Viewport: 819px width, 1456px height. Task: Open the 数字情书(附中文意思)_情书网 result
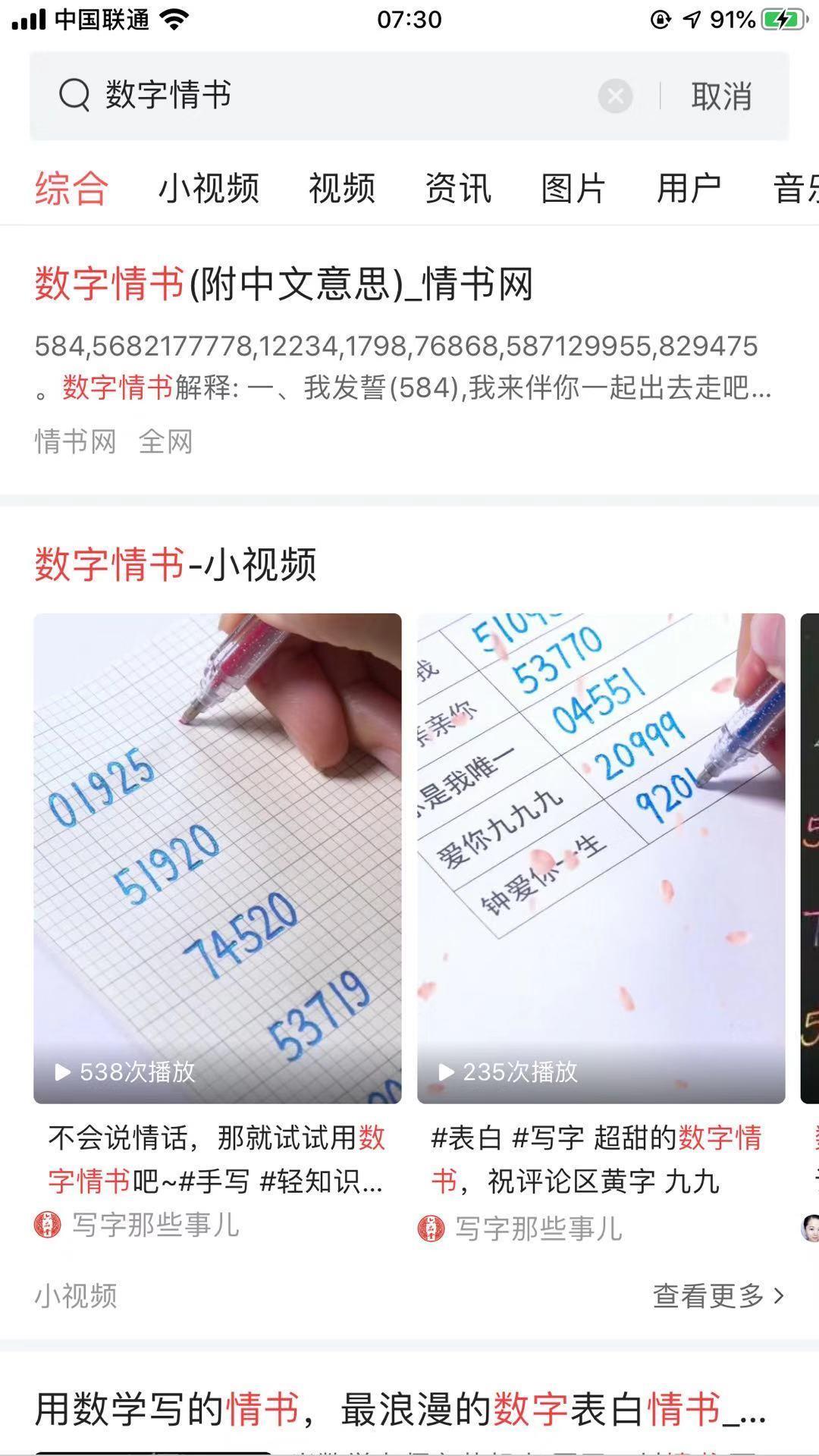(x=284, y=284)
